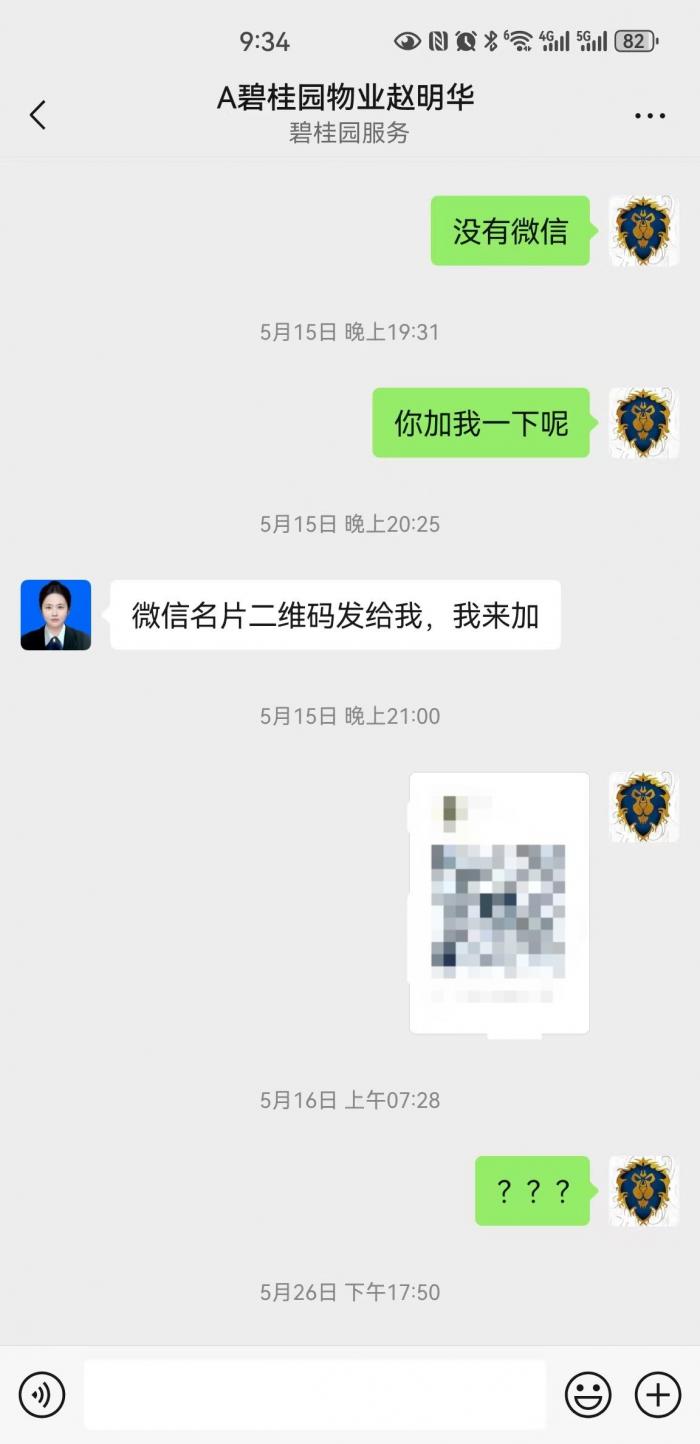The image size is (700, 1444).
Task: View 赵明华's profile avatar
Action: [x=56, y=615]
